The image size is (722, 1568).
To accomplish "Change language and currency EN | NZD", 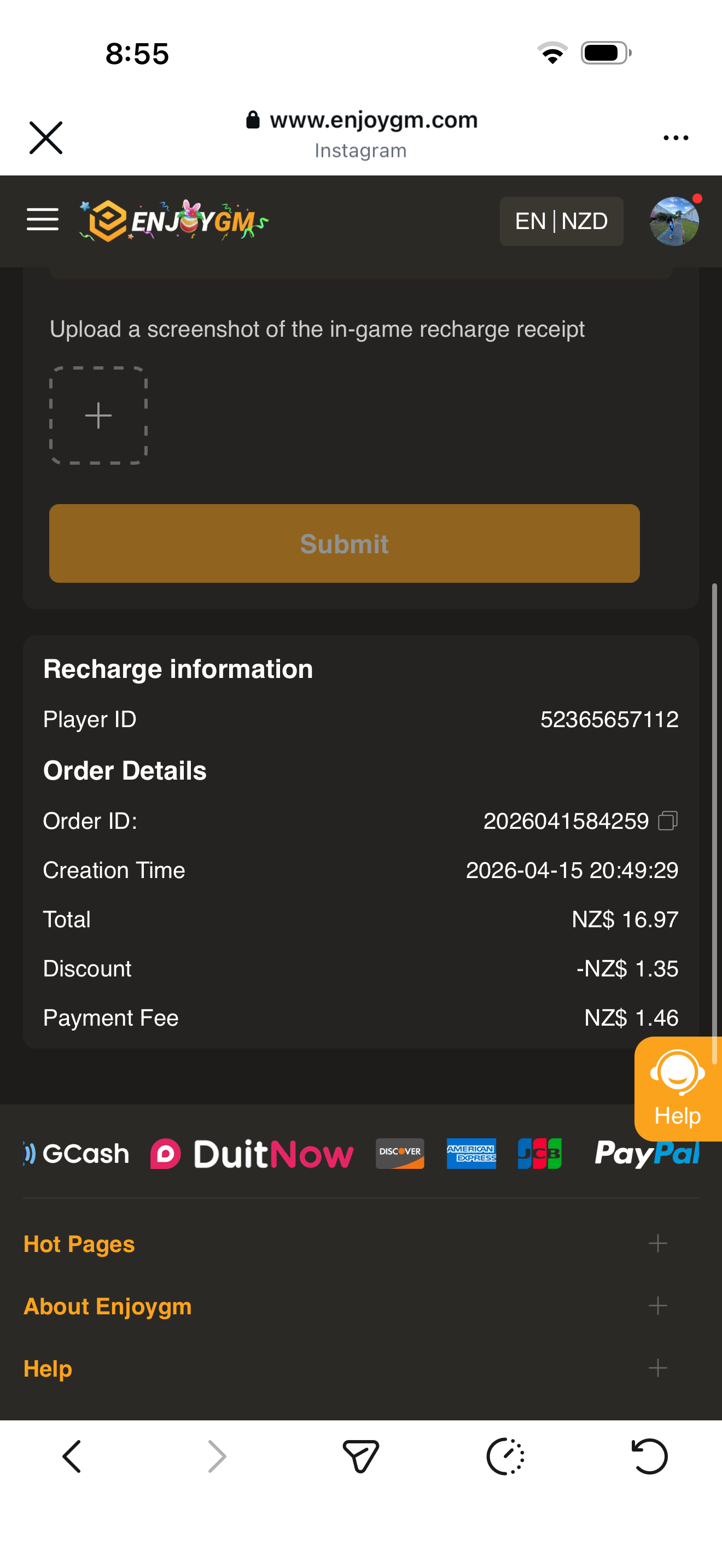I will [561, 221].
